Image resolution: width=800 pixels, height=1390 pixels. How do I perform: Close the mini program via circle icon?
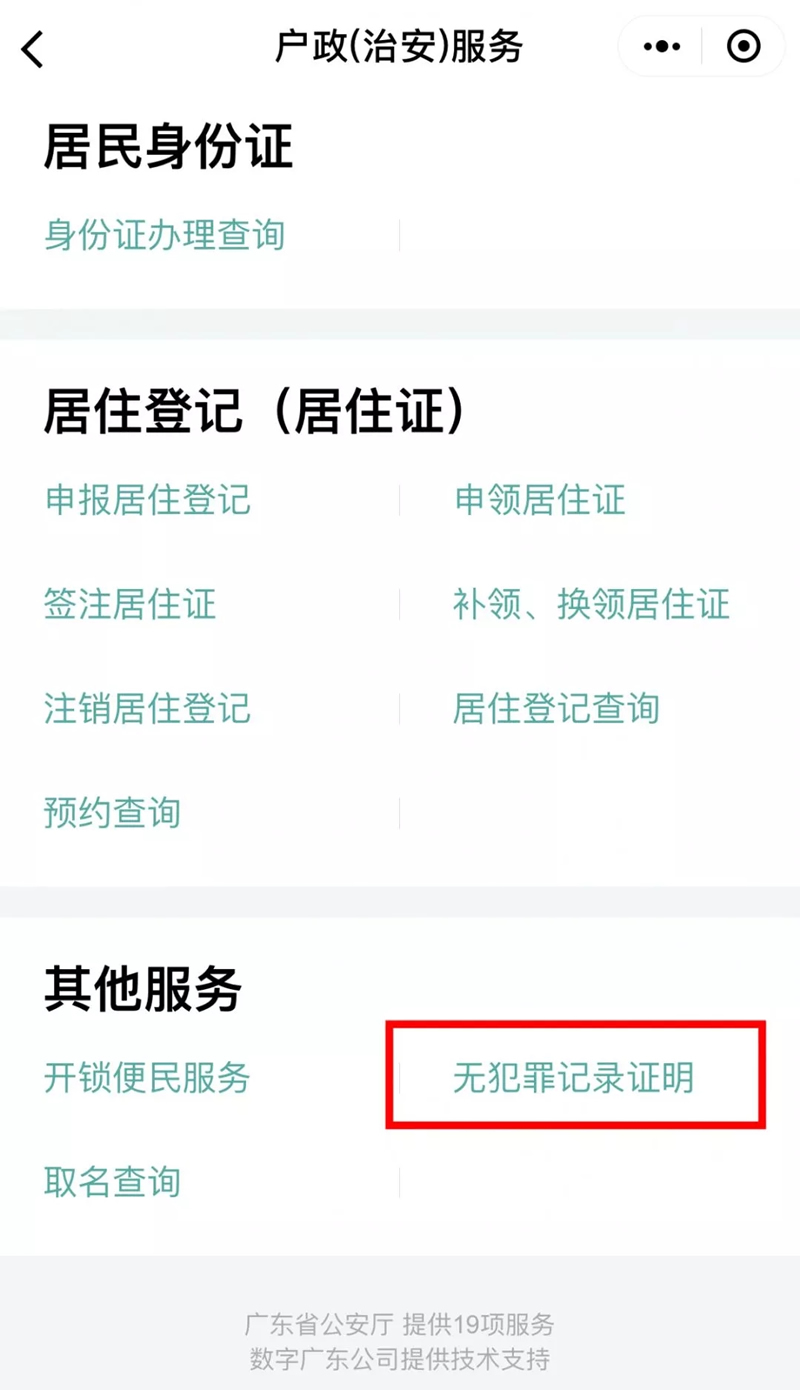(x=743, y=46)
